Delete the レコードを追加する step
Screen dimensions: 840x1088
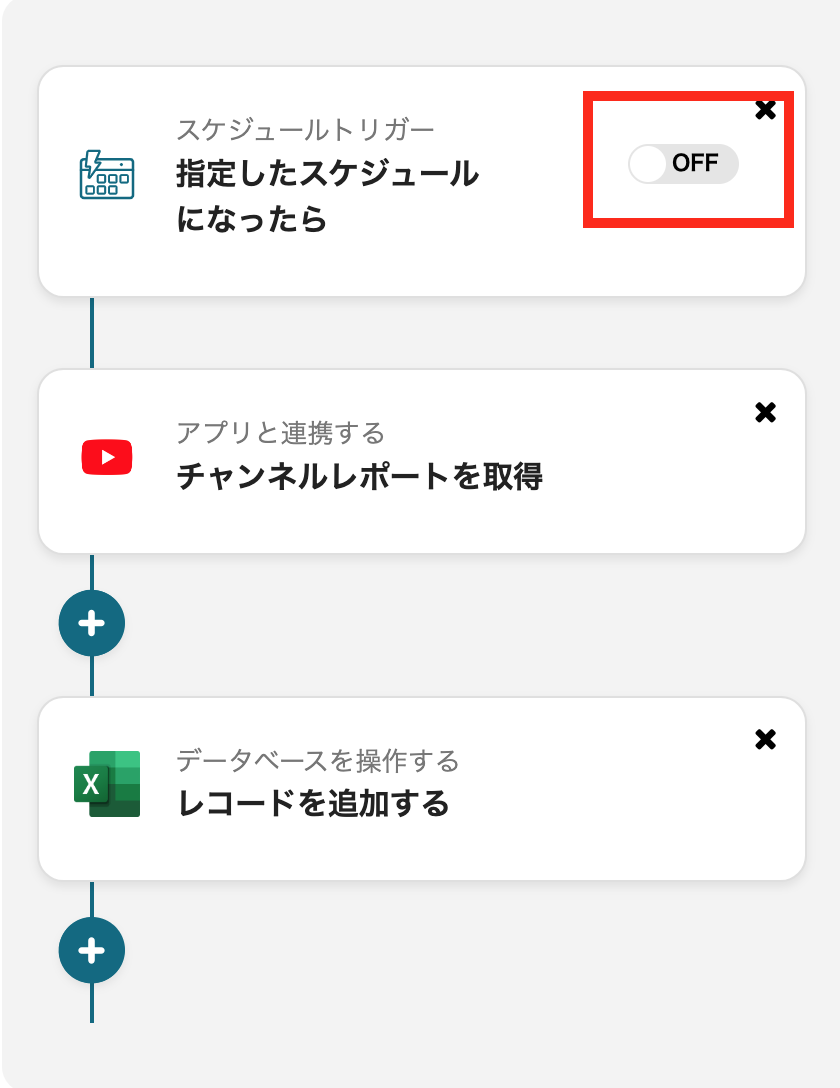(x=765, y=740)
